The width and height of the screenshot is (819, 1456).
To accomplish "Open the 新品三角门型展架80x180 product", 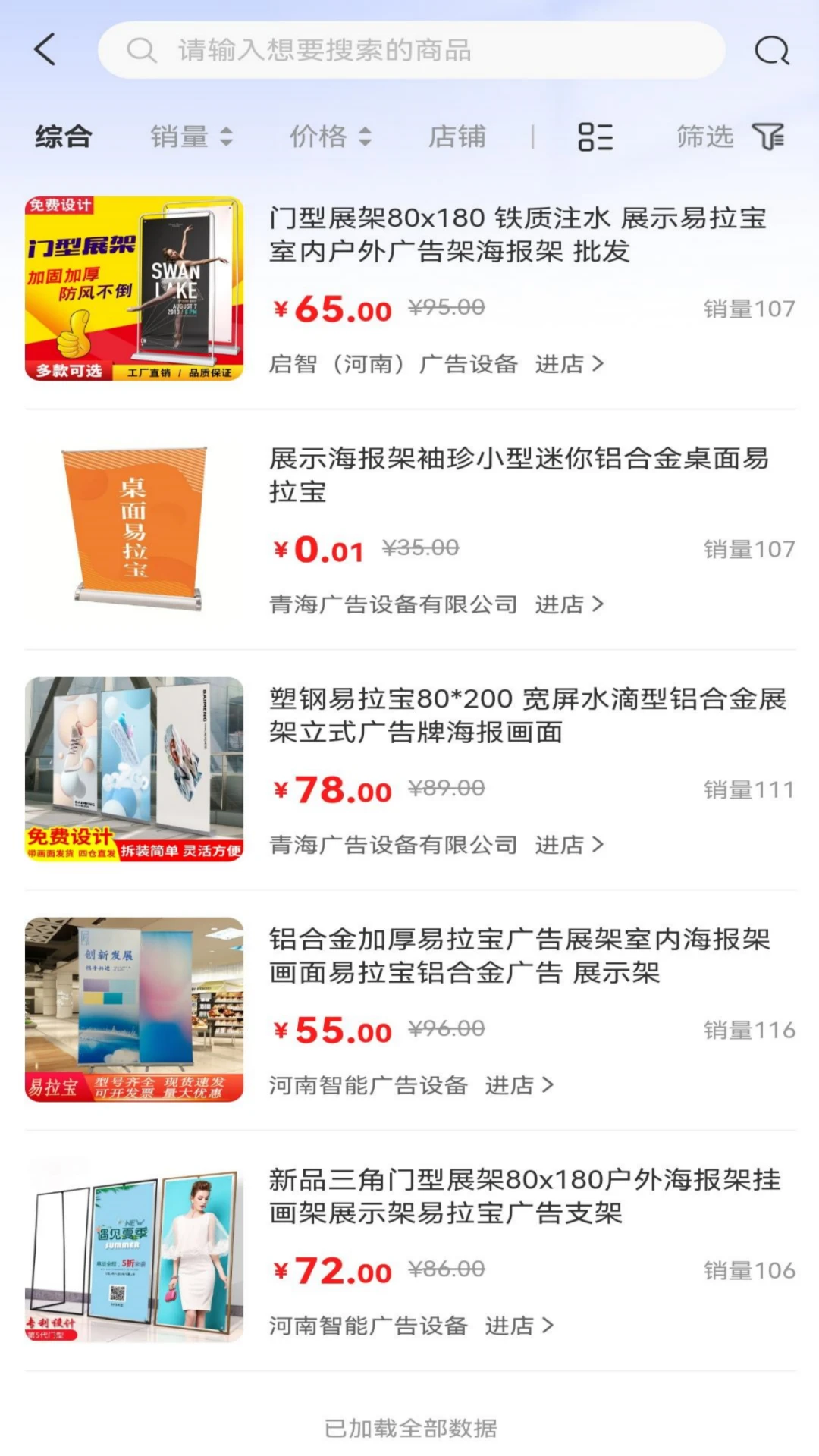I will [525, 1196].
